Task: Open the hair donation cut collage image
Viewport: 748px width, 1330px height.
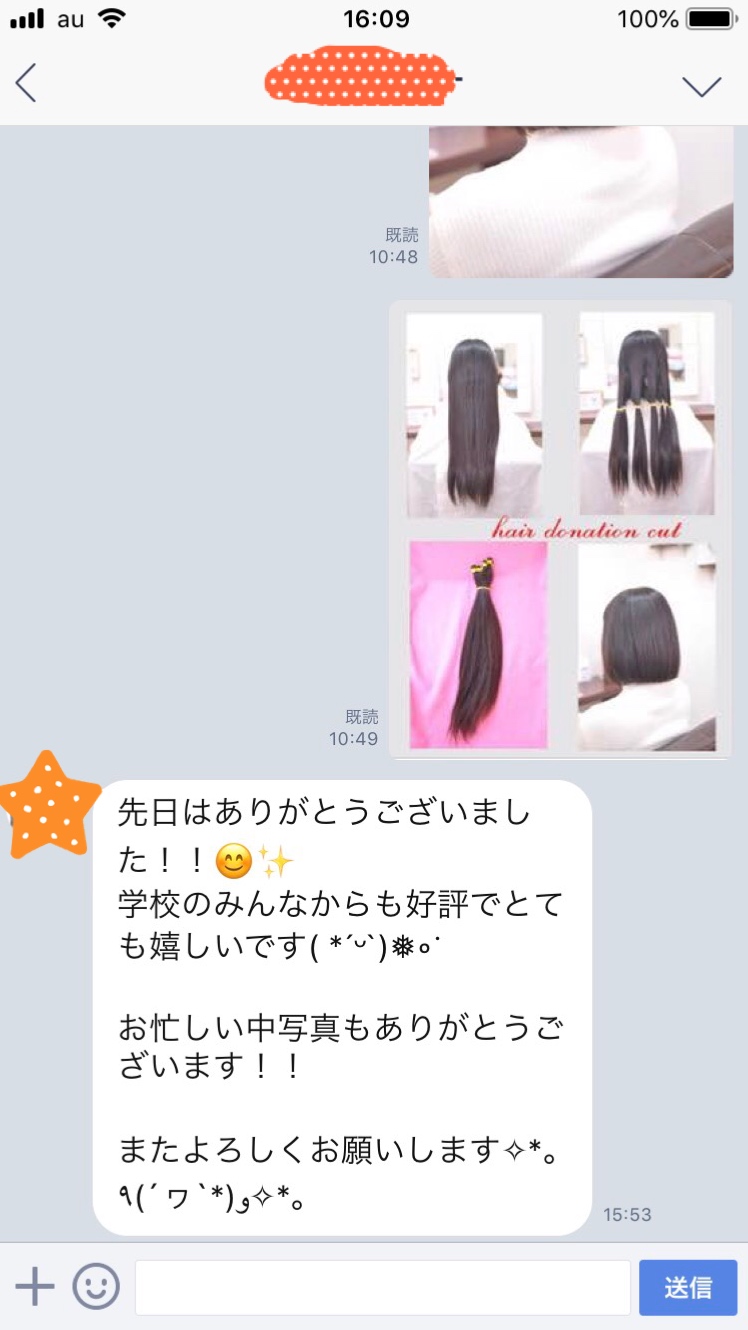Action: click(x=561, y=530)
